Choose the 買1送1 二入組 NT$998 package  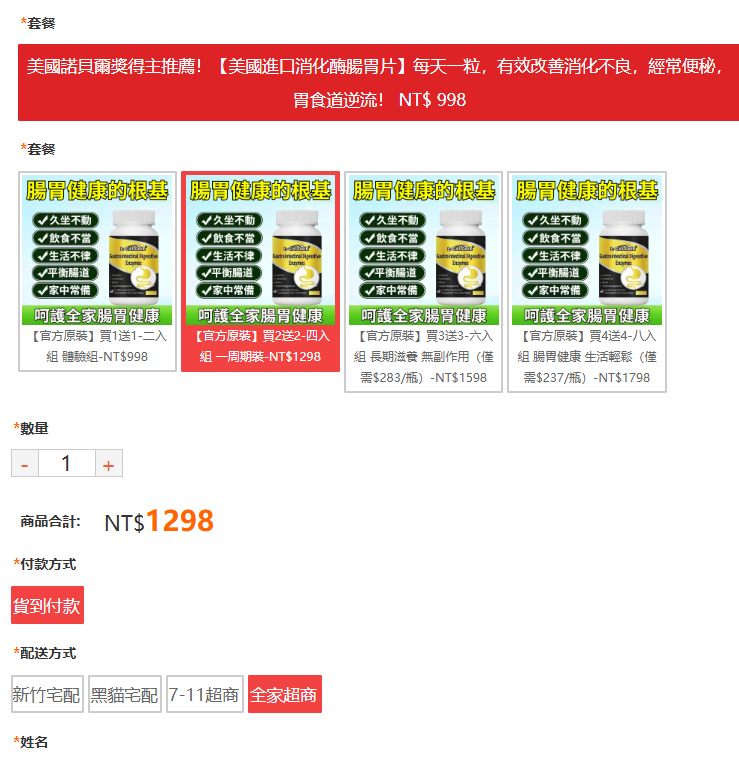98,271
